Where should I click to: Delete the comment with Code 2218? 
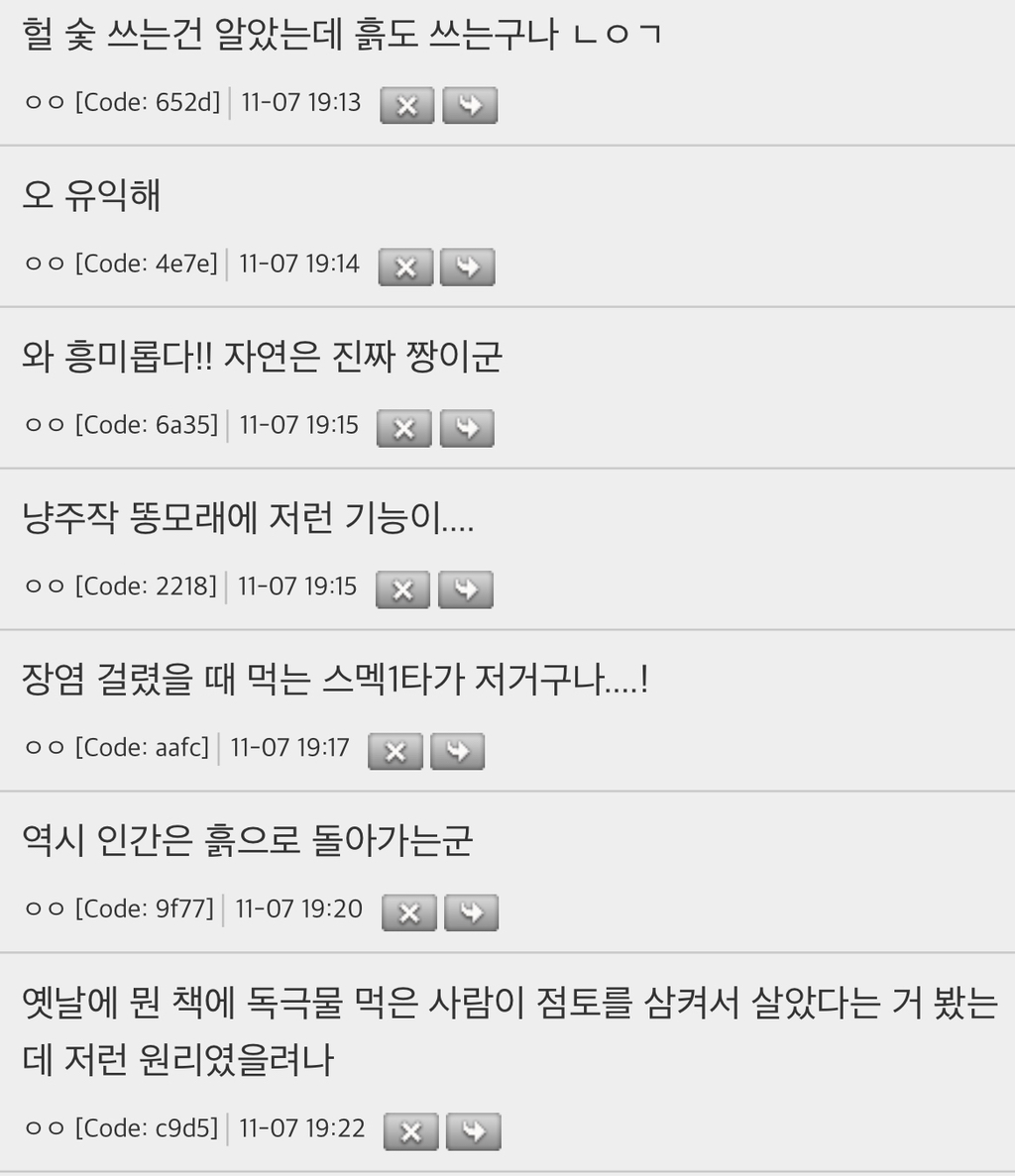click(x=402, y=589)
